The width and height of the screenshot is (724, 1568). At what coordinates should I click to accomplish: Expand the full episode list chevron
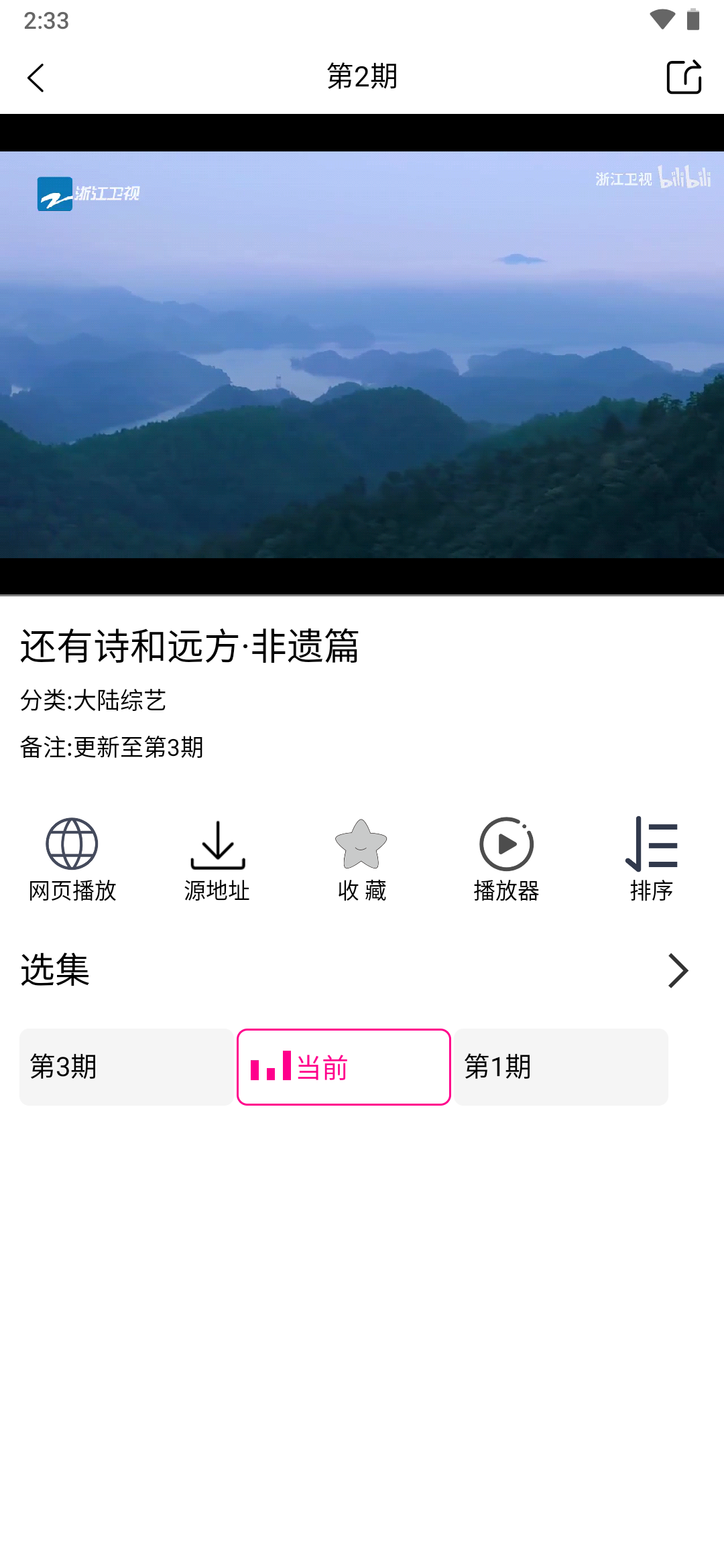677,970
